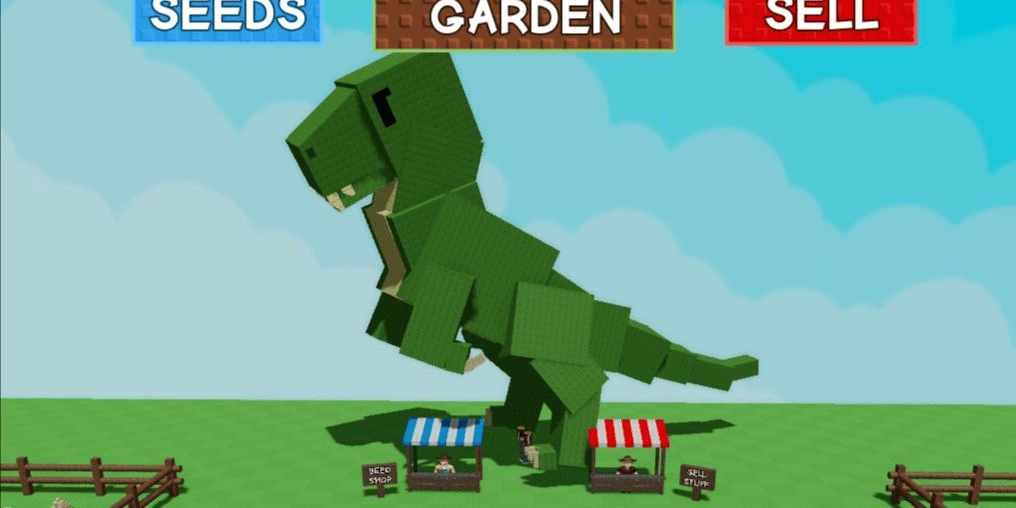Open the Seeds shop button

tap(227, 20)
